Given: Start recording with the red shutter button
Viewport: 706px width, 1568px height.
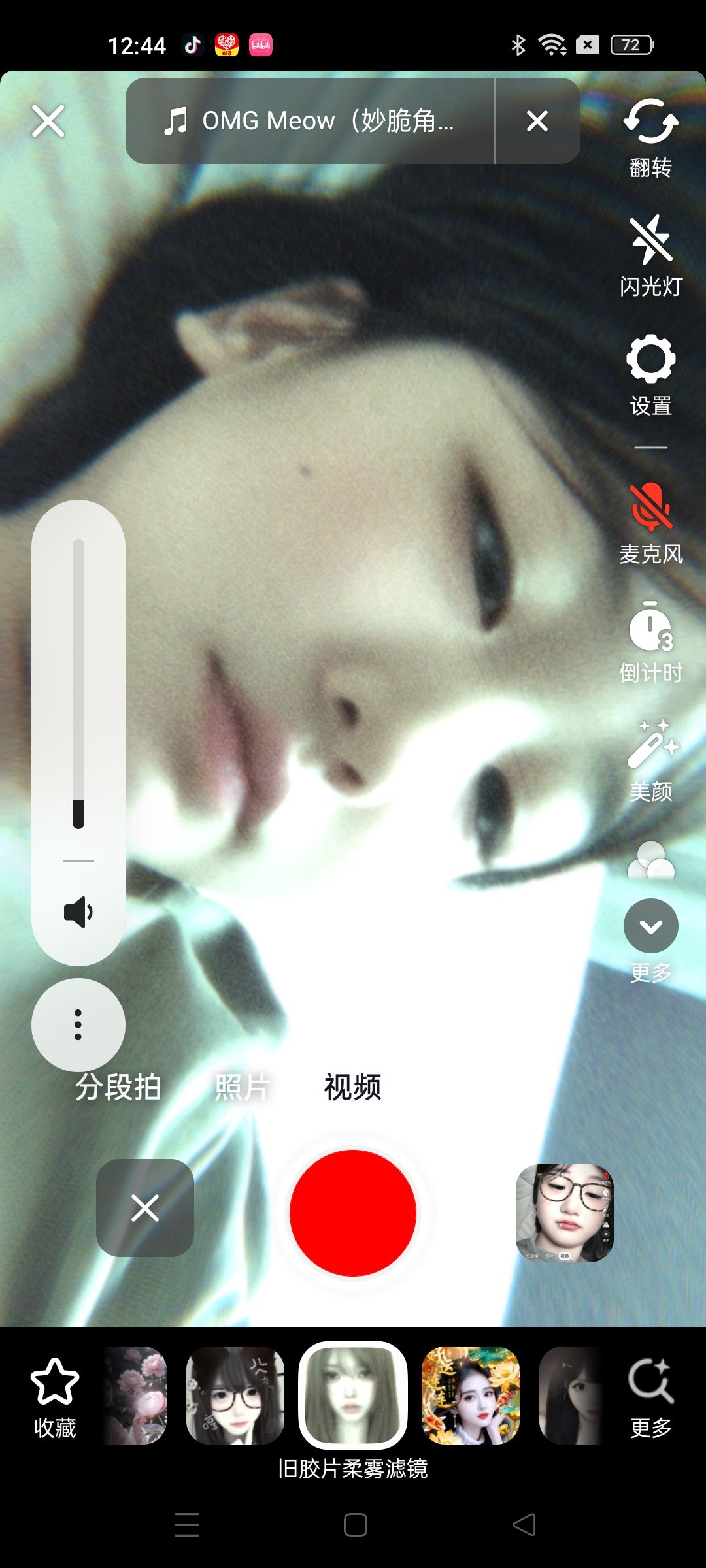Looking at the screenshot, I should point(353,1213).
